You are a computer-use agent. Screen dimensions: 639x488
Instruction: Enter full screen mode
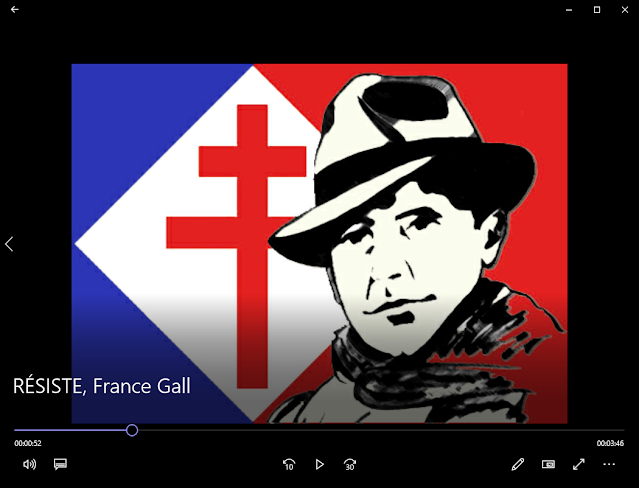pos(578,464)
